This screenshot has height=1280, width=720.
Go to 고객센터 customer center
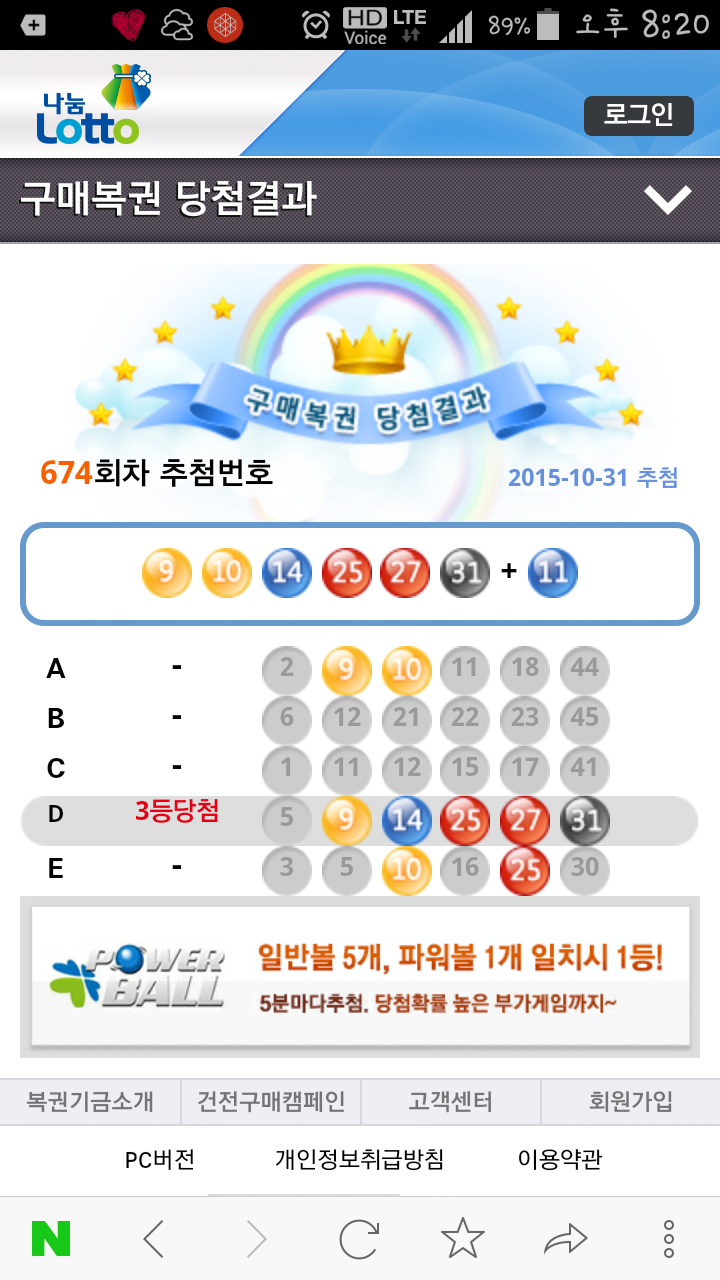click(x=450, y=1102)
